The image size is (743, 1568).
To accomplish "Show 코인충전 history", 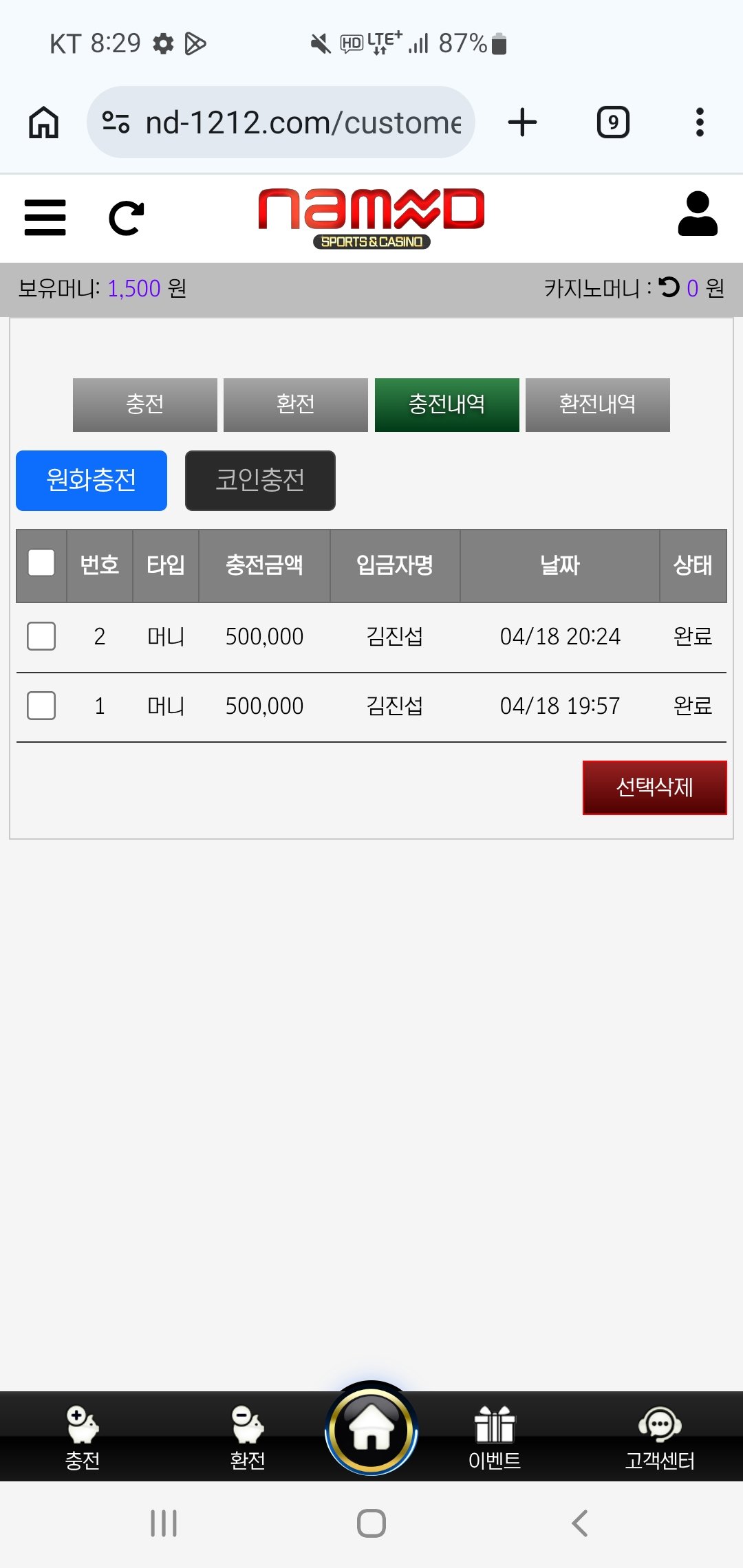I will click(260, 480).
